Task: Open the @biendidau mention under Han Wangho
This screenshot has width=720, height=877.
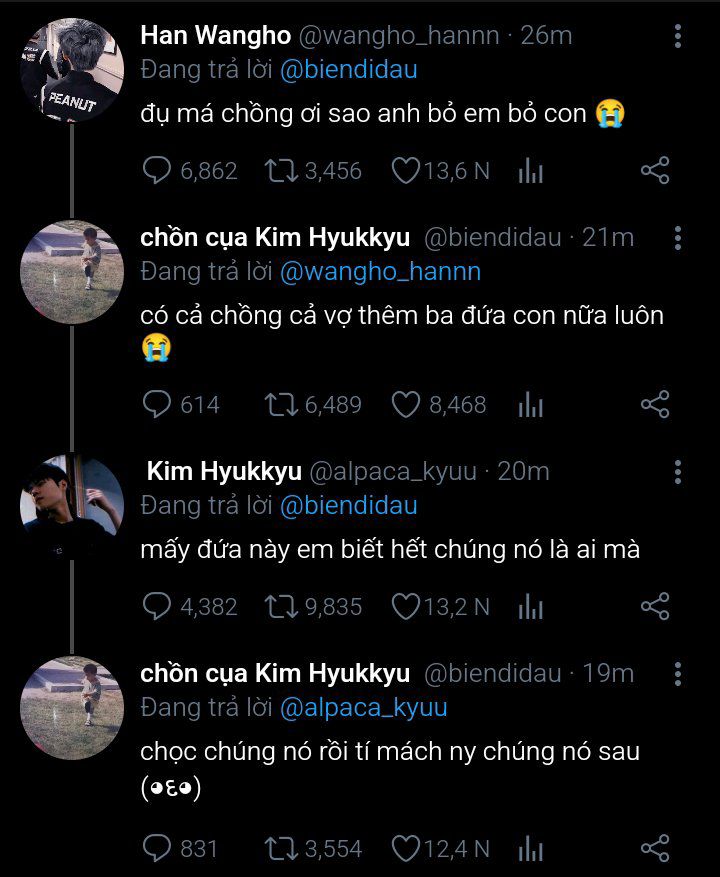Action: [349, 70]
